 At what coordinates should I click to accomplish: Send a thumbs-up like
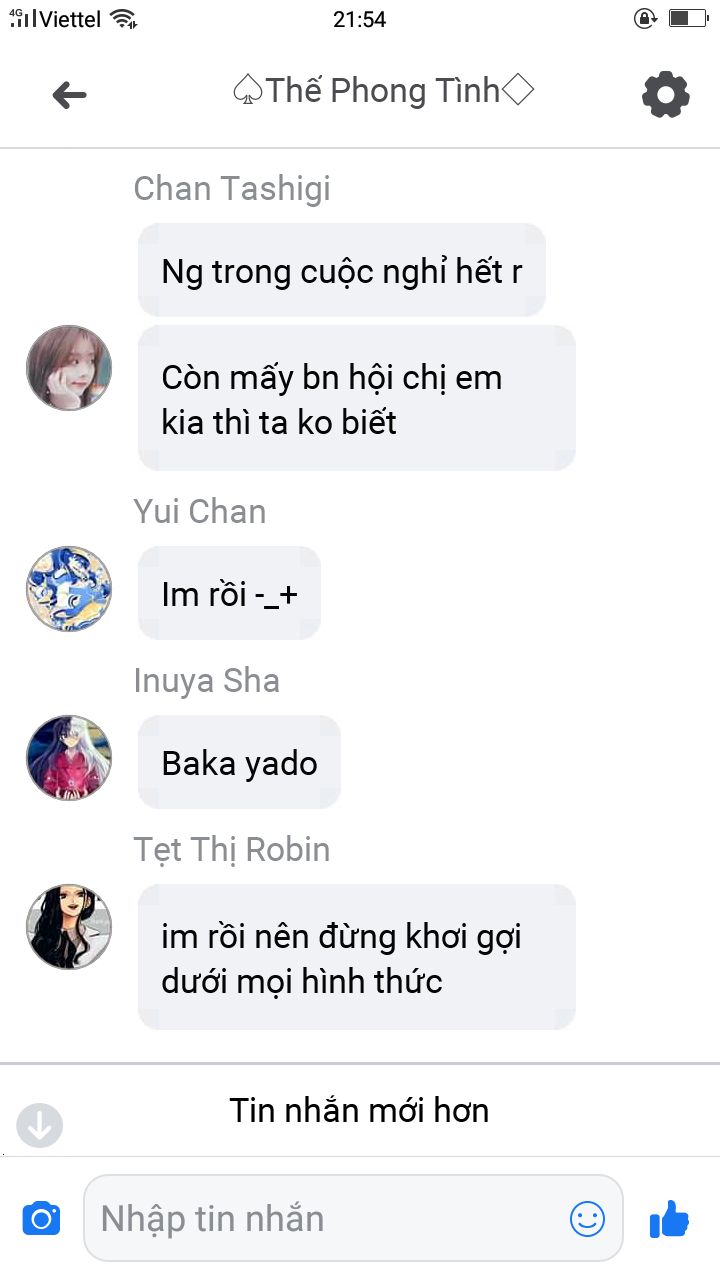pos(669,1219)
